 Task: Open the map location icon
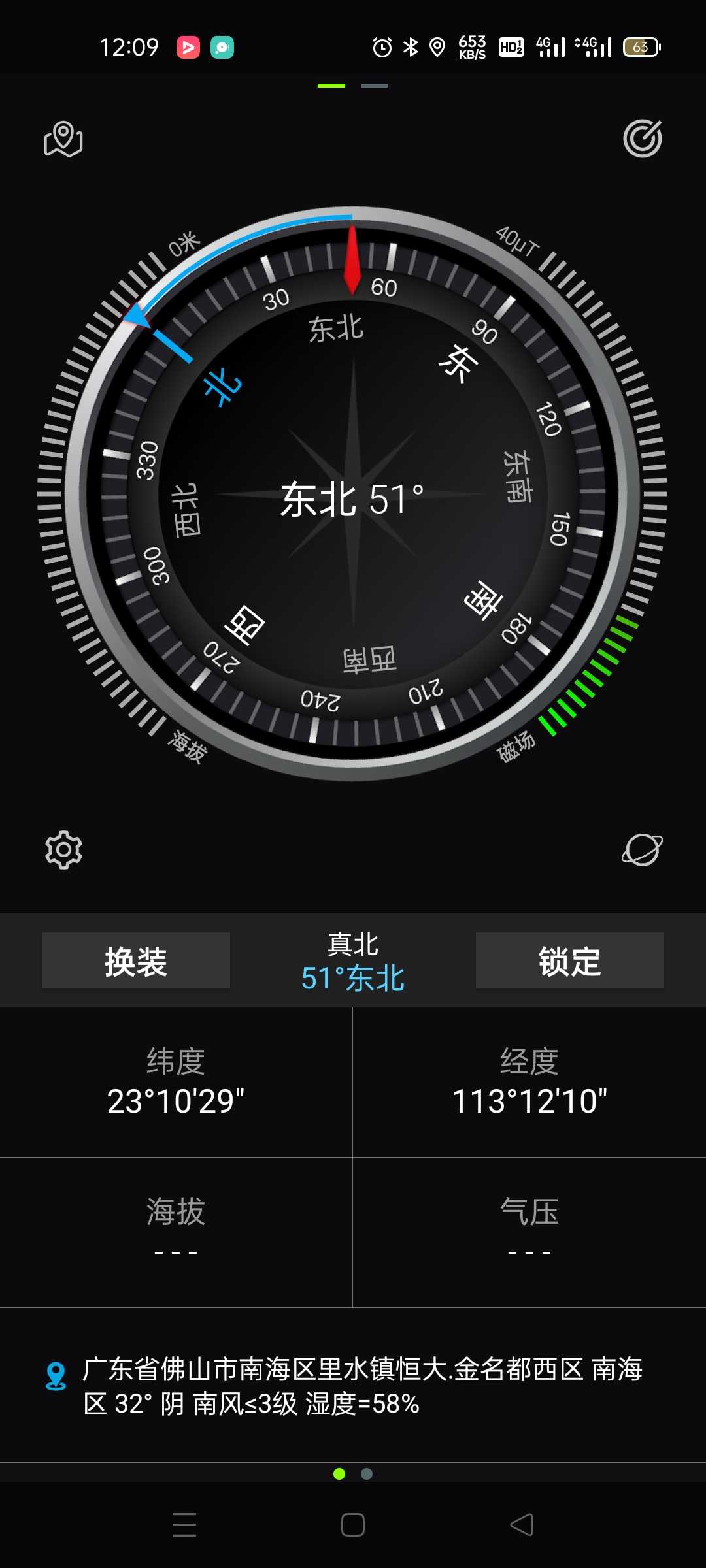pos(63,139)
